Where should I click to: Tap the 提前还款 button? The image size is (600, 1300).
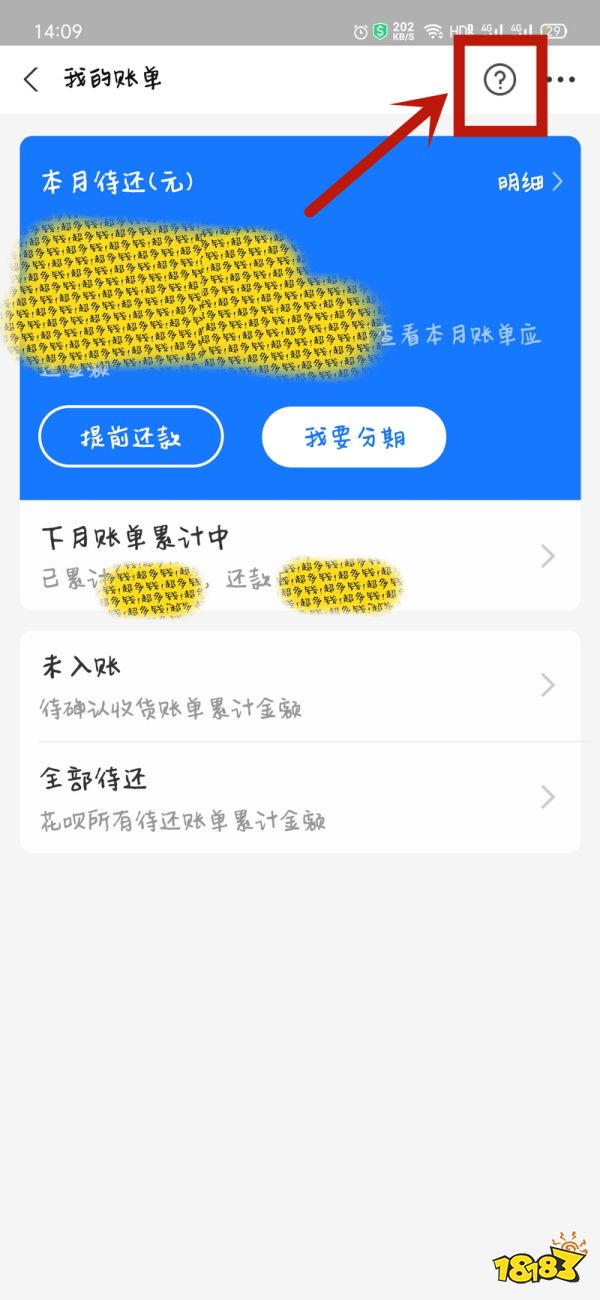click(131, 437)
